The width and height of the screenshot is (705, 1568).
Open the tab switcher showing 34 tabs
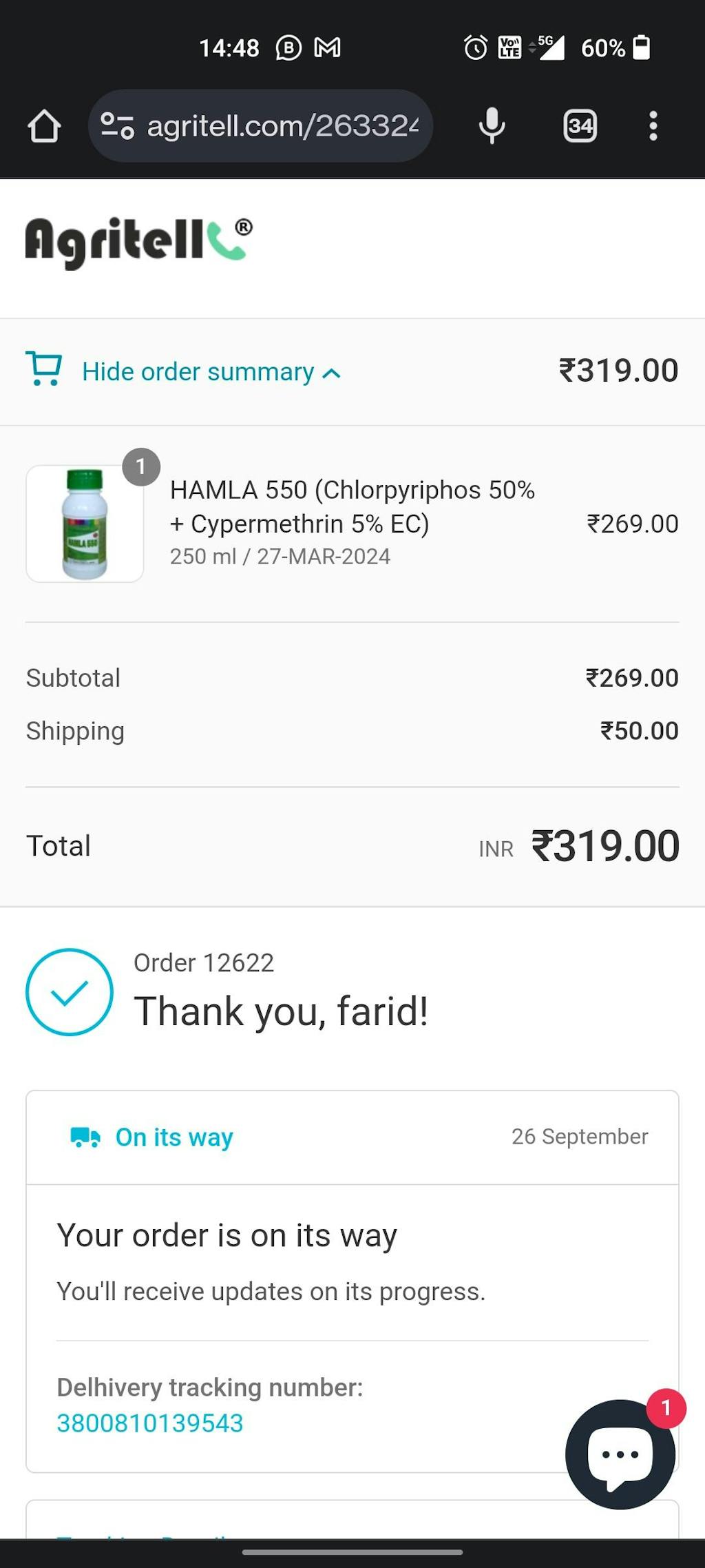(x=580, y=126)
